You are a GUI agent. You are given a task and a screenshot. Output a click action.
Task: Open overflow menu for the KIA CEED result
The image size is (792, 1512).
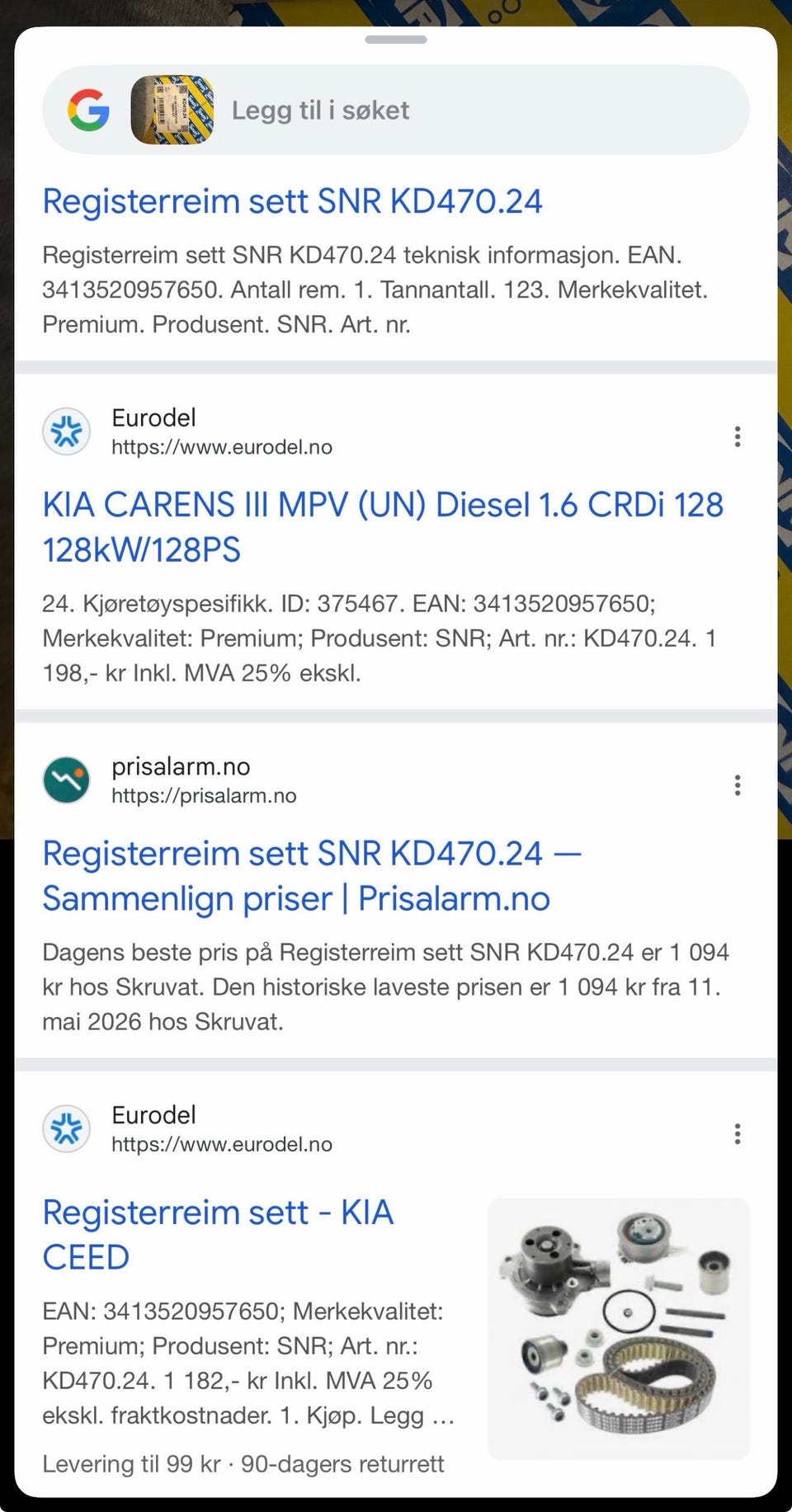[737, 1134]
